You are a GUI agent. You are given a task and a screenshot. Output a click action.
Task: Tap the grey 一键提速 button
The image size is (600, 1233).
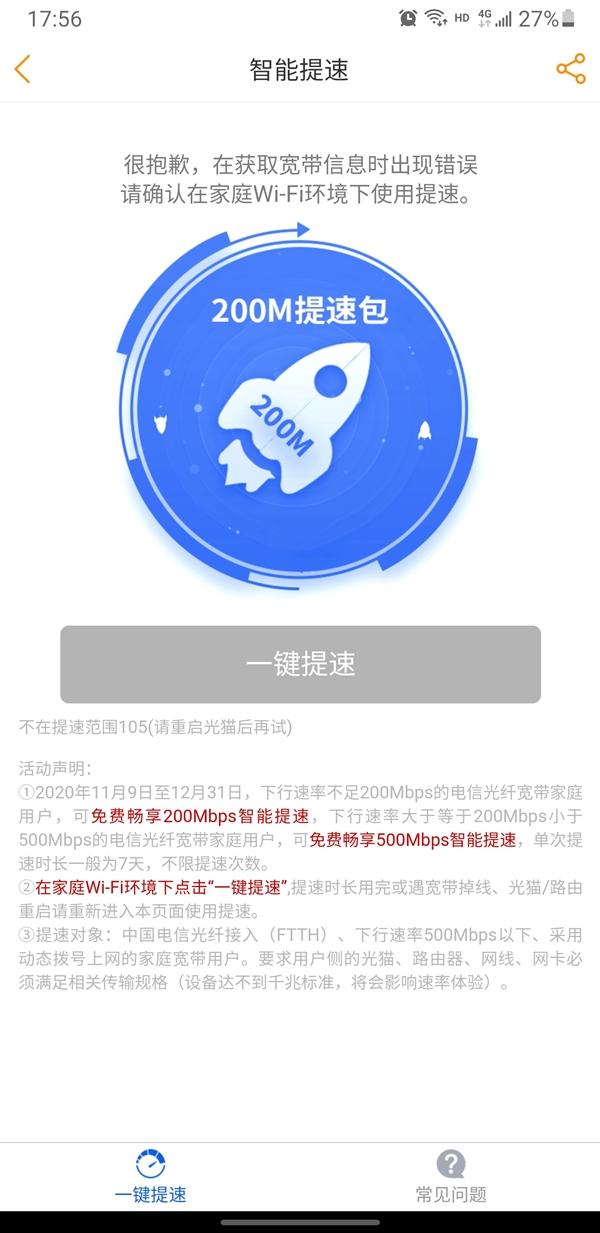click(x=300, y=664)
